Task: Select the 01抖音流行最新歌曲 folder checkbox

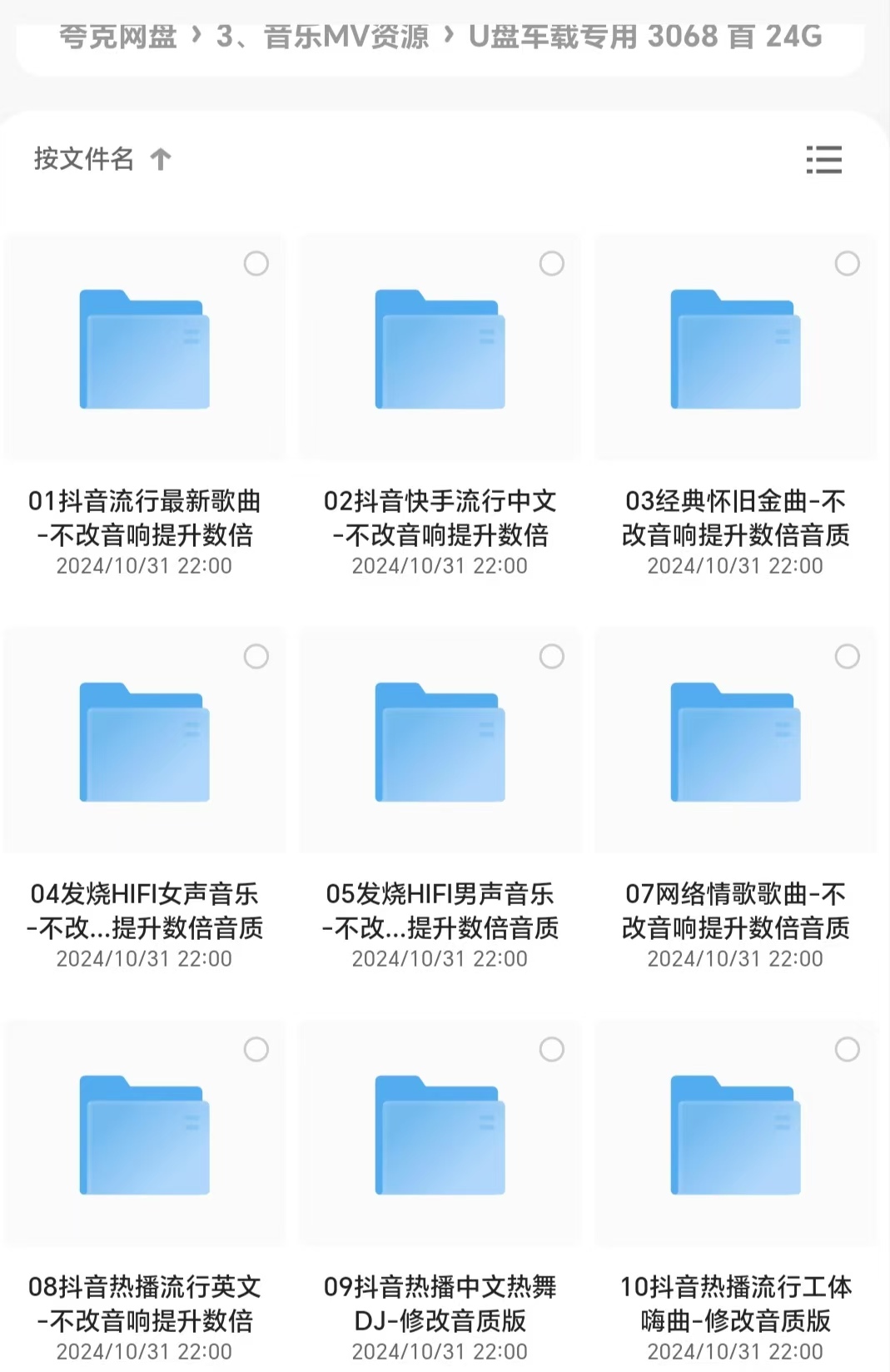Action: click(x=256, y=264)
